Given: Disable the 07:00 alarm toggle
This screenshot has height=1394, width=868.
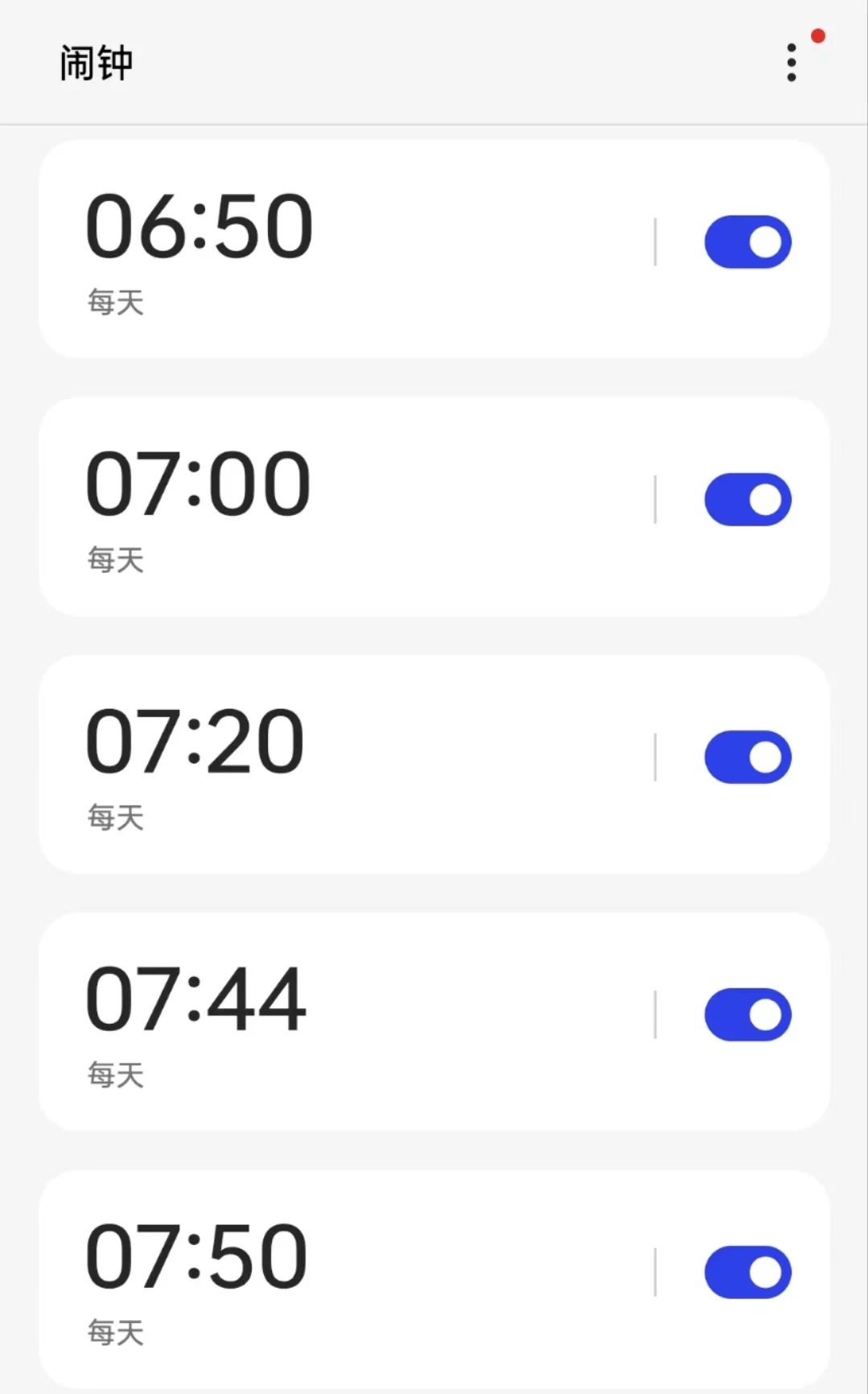Looking at the screenshot, I should [x=747, y=500].
